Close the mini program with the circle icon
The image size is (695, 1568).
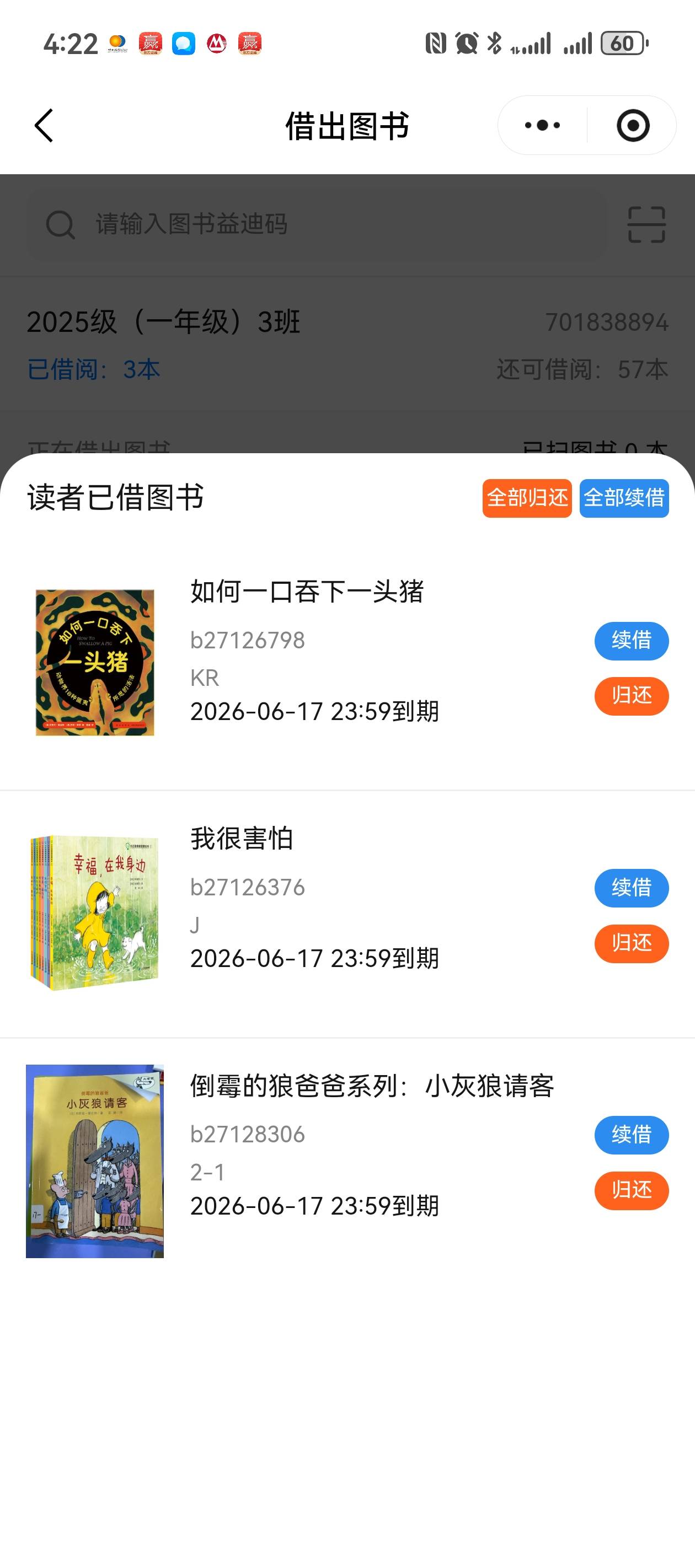(x=632, y=125)
